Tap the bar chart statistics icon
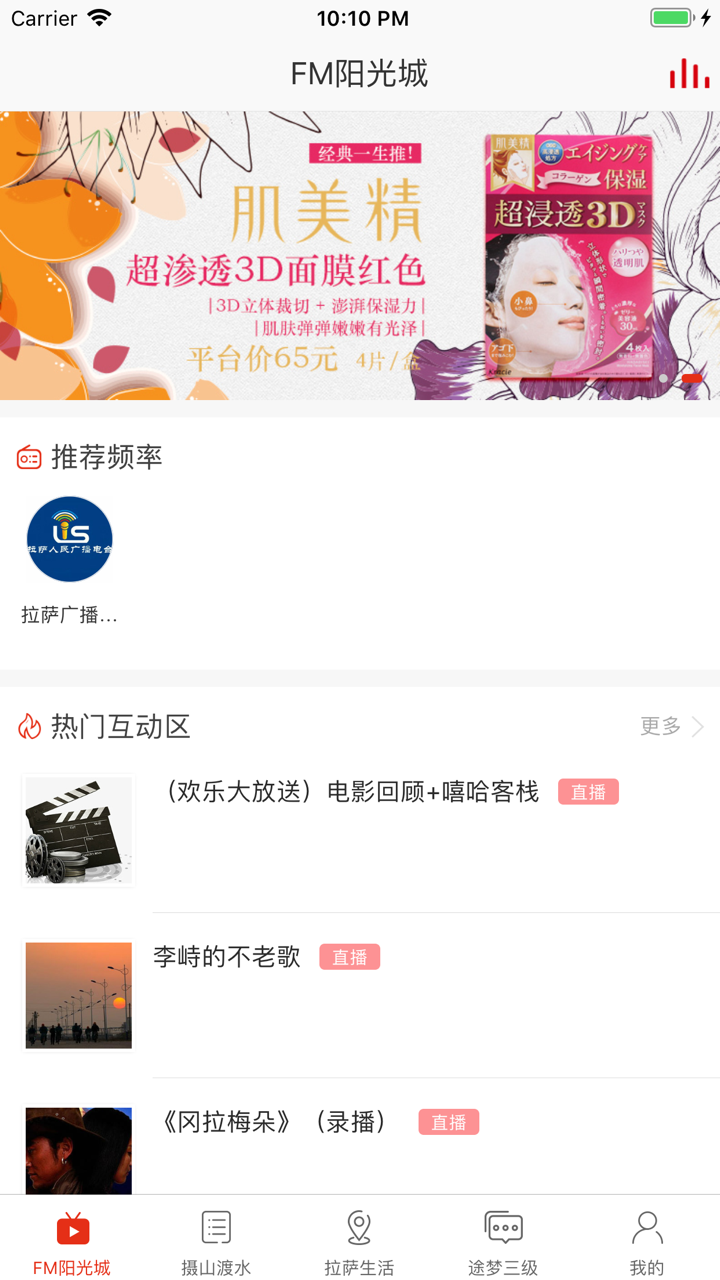 click(688, 73)
